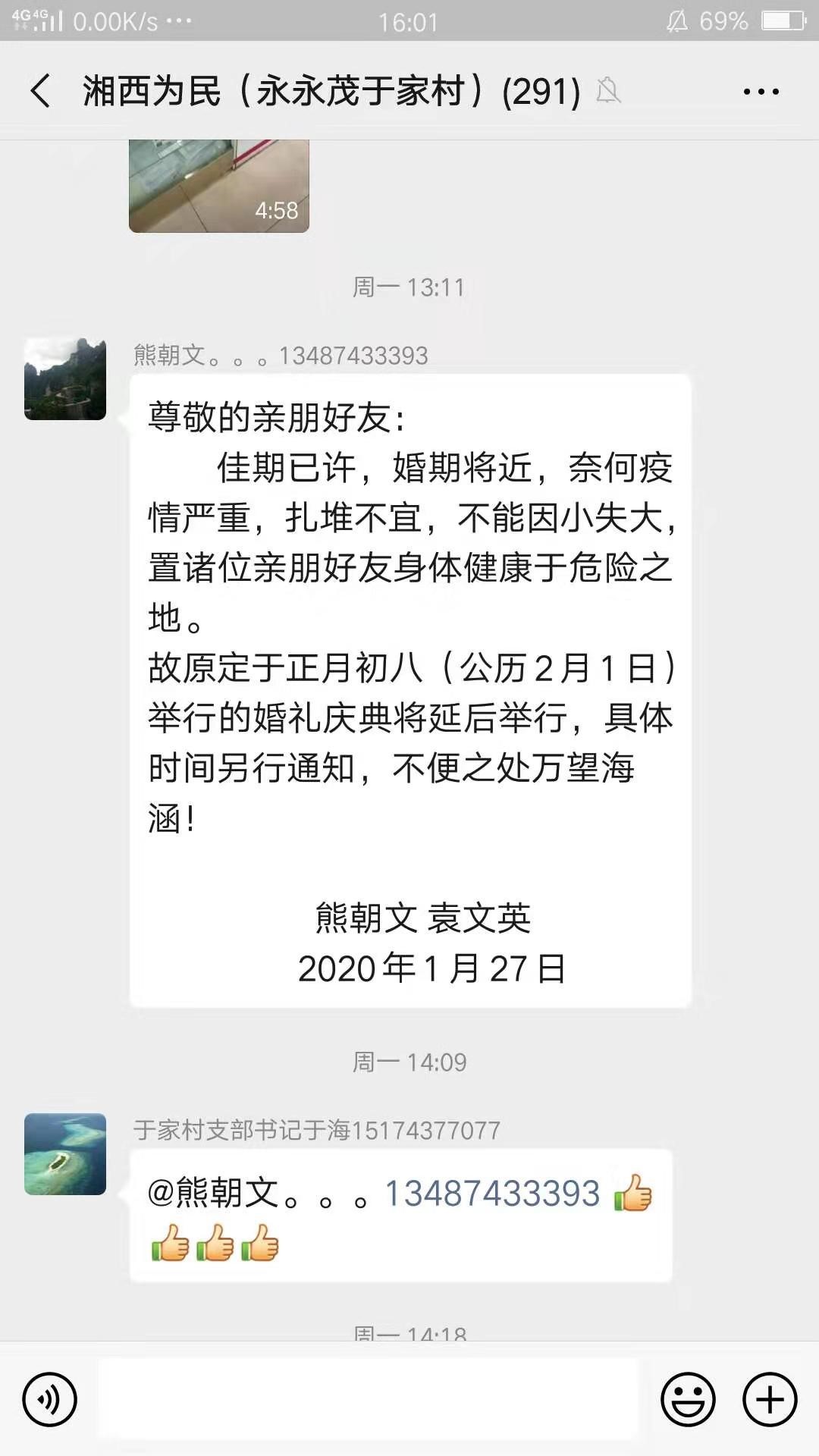
Task: Open 于海's profile avatar
Action: (65, 1153)
